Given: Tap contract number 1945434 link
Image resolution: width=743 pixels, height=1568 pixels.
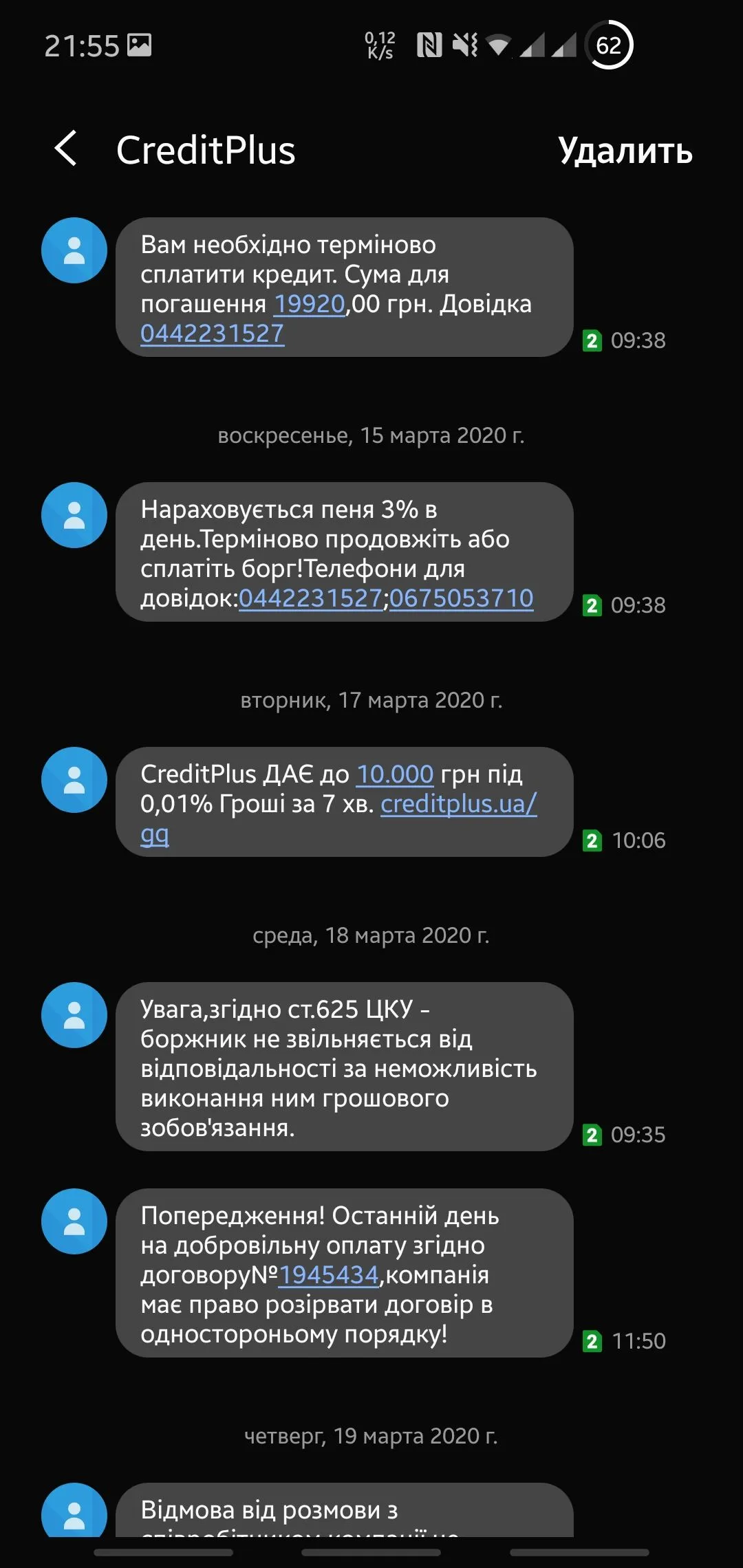Looking at the screenshot, I should pyautogui.click(x=329, y=1275).
